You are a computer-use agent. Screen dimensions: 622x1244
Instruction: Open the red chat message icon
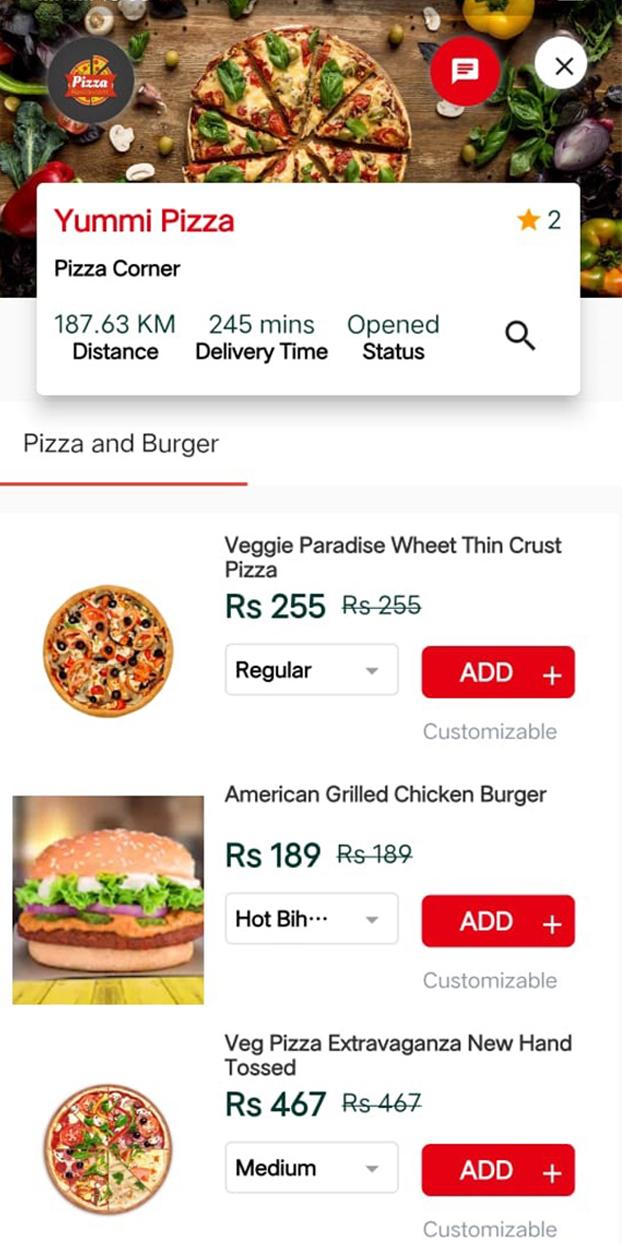(465, 70)
